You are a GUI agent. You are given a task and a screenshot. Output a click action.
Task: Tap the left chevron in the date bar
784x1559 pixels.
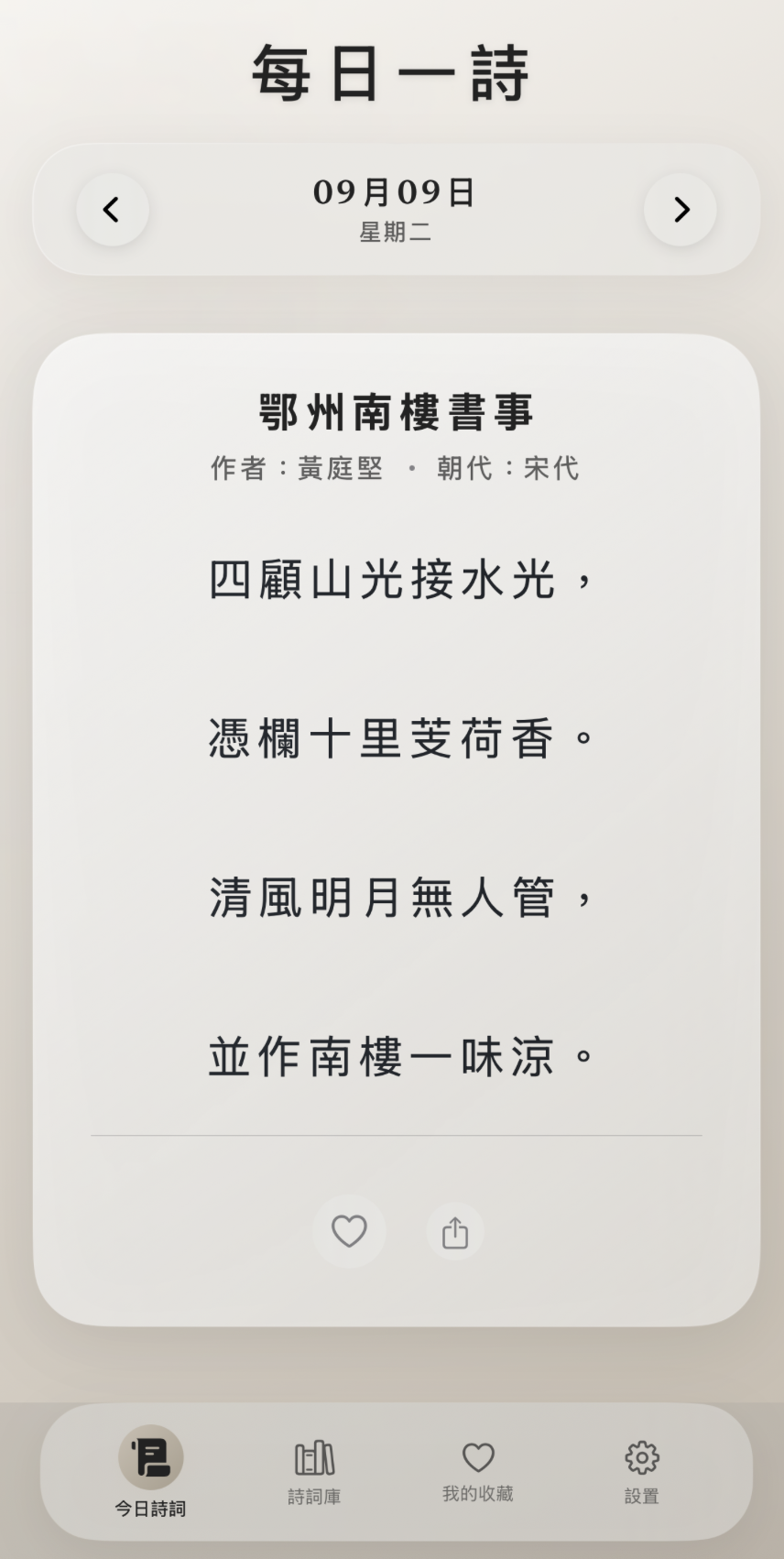point(112,210)
